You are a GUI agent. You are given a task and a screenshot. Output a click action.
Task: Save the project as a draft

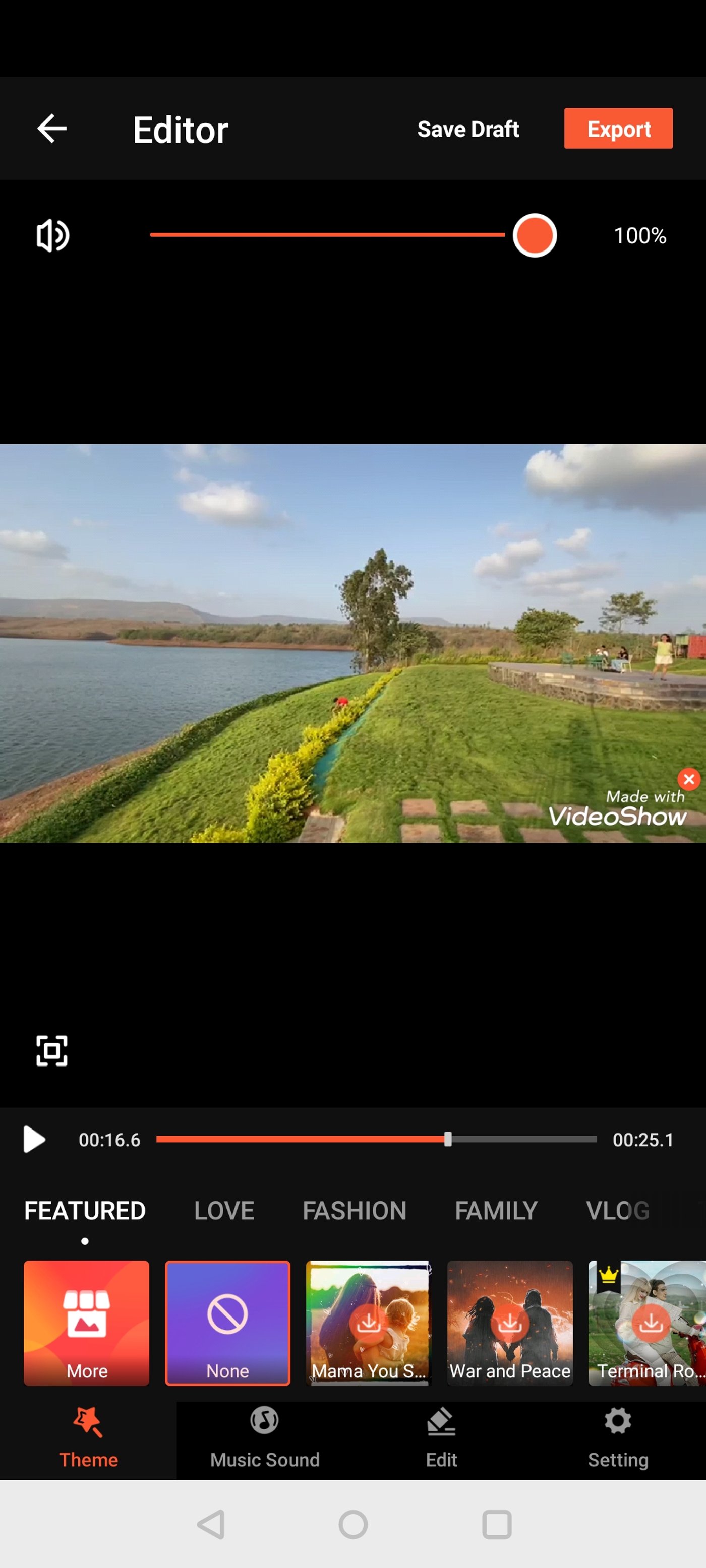coord(468,129)
